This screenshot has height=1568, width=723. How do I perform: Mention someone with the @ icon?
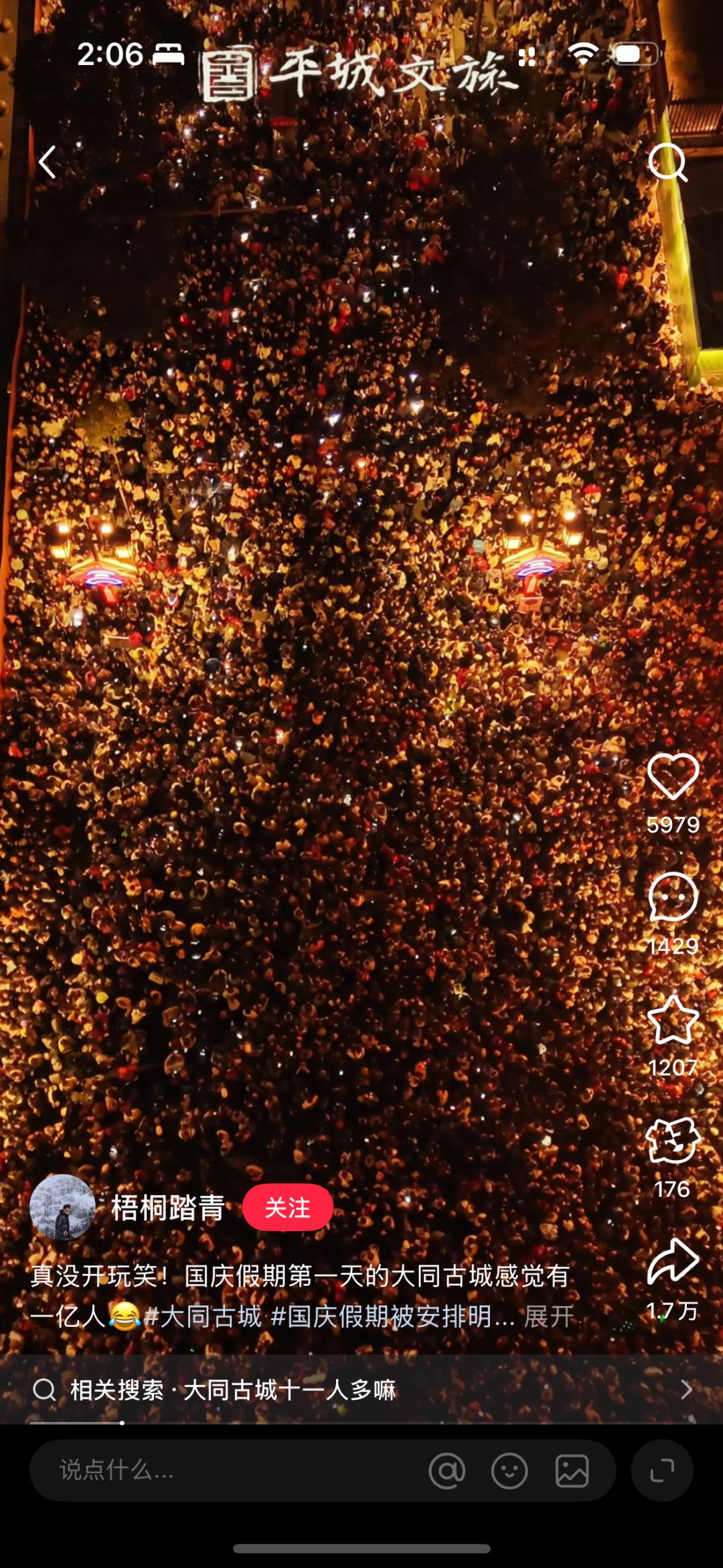pos(447,1471)
